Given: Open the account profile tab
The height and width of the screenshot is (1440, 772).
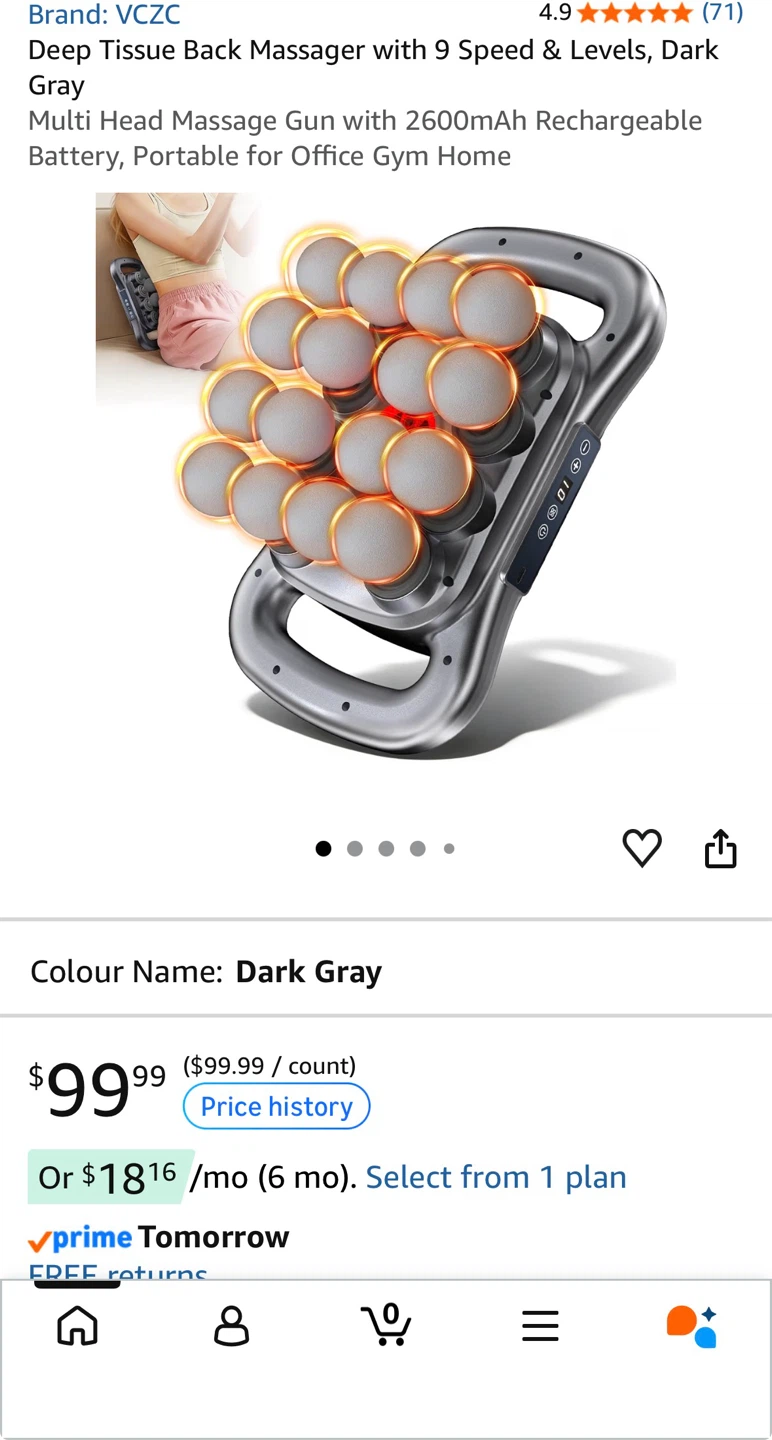Looking at the screenshot, I should point(231,1326).
